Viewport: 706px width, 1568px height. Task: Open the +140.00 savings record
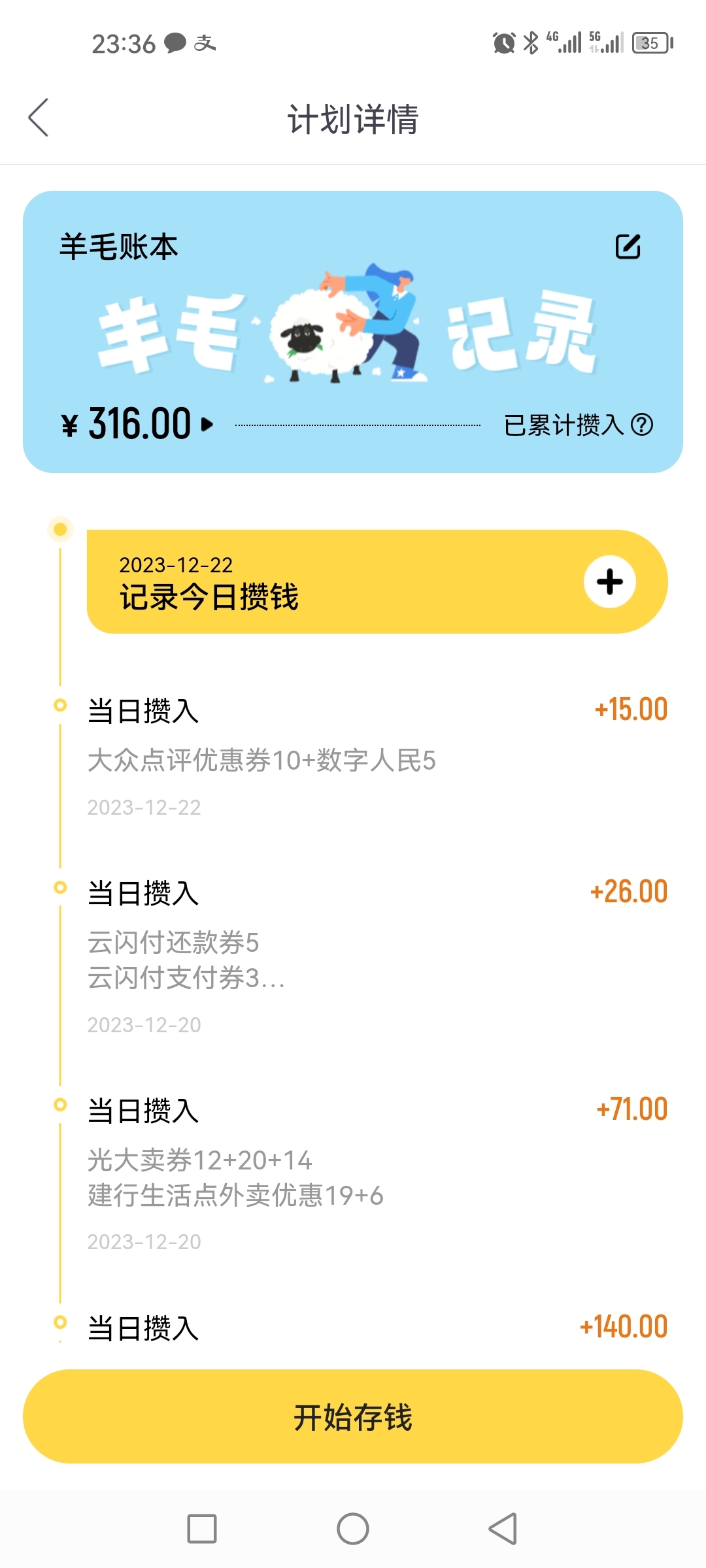tap(377, 1328)
